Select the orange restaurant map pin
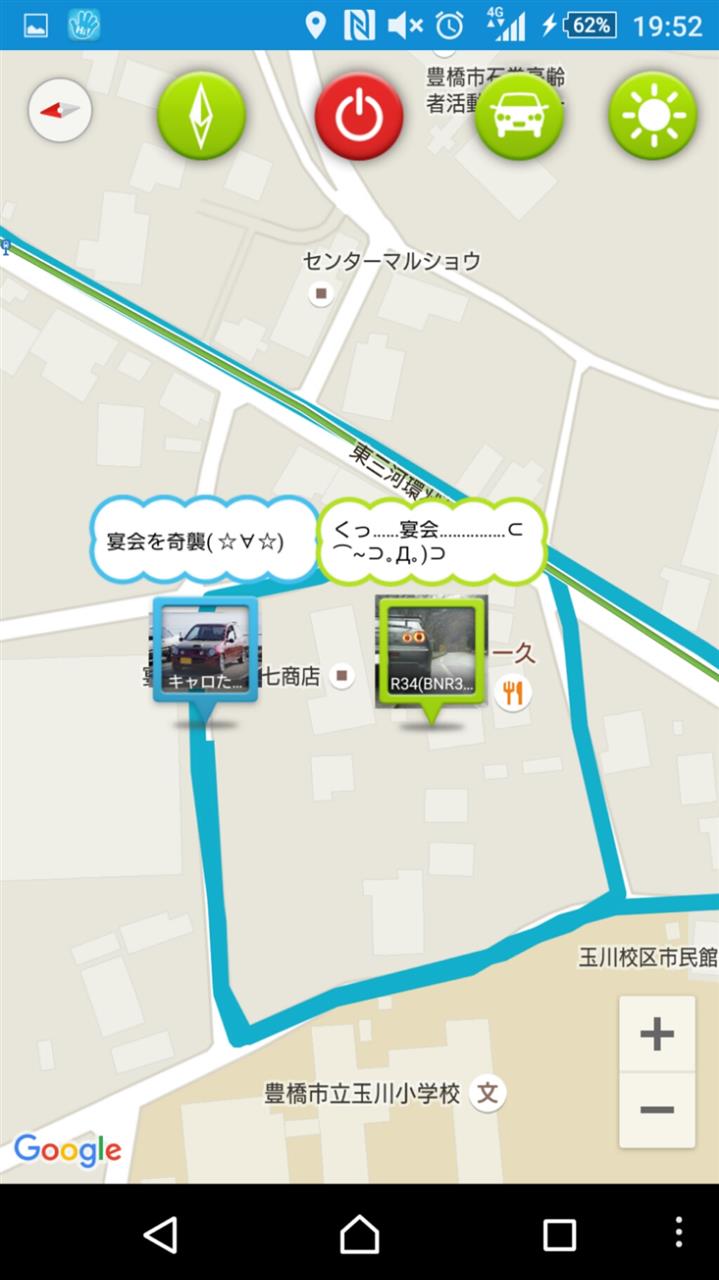This screenshot has width=719, height=1280. click(x=513, y=691)
